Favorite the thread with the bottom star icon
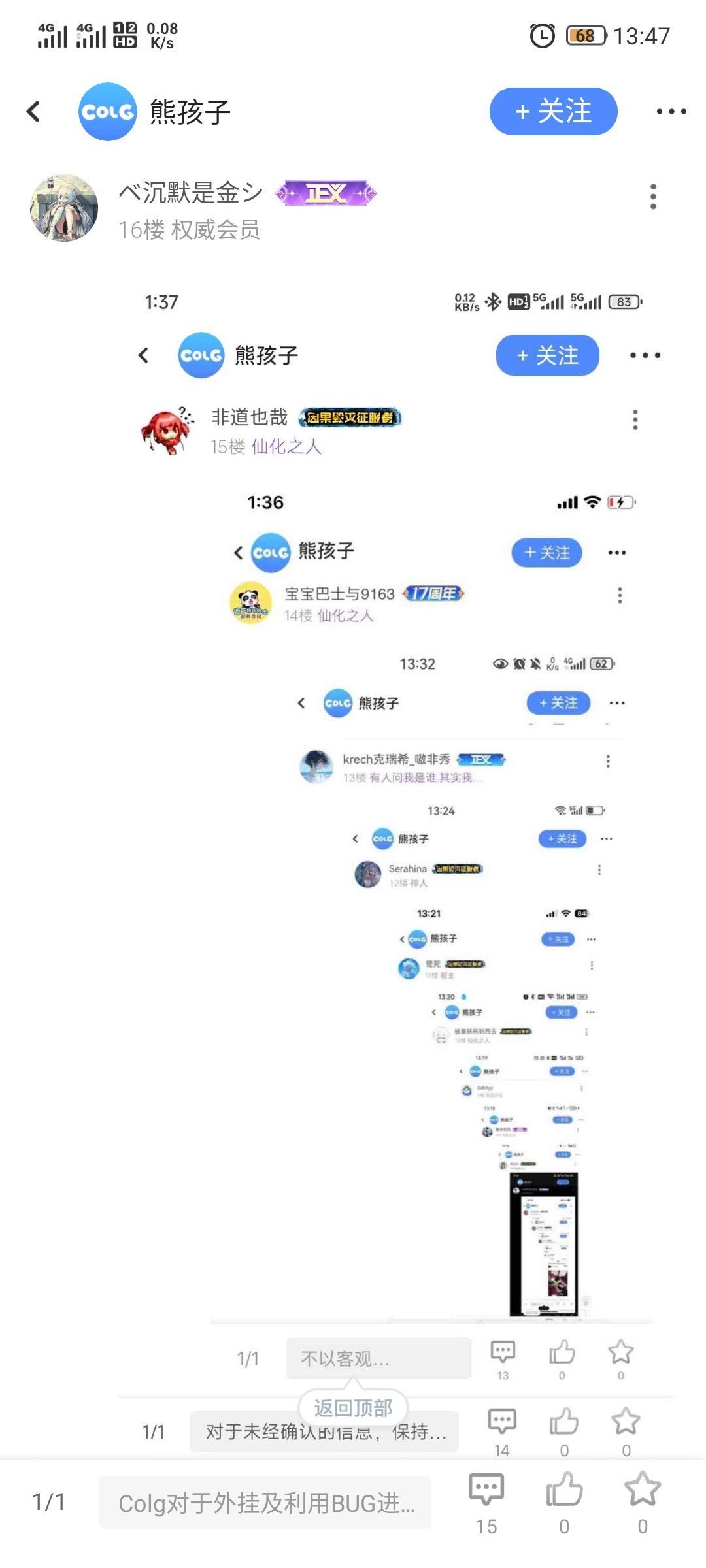 (643, 1503)
